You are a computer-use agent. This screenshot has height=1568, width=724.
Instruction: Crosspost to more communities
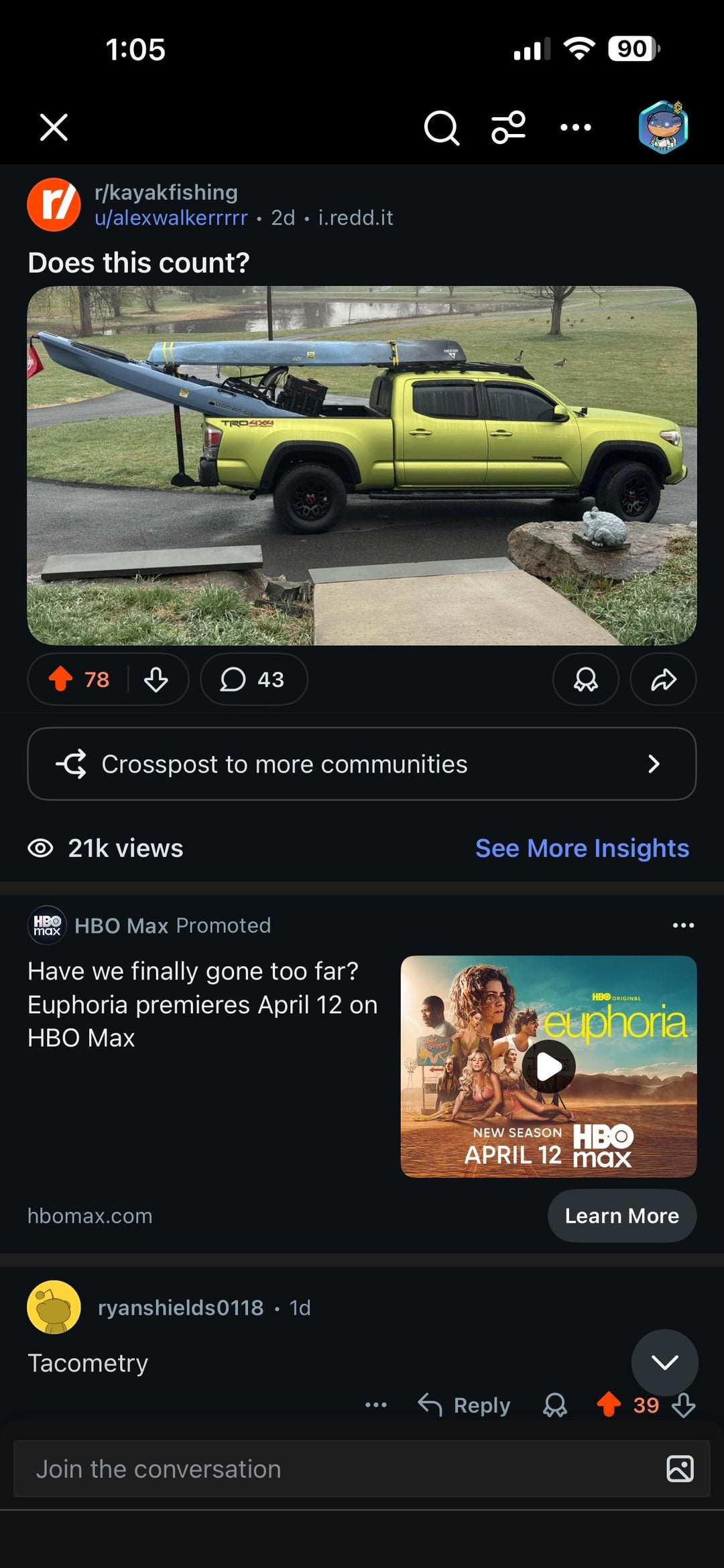pos(362,764)
